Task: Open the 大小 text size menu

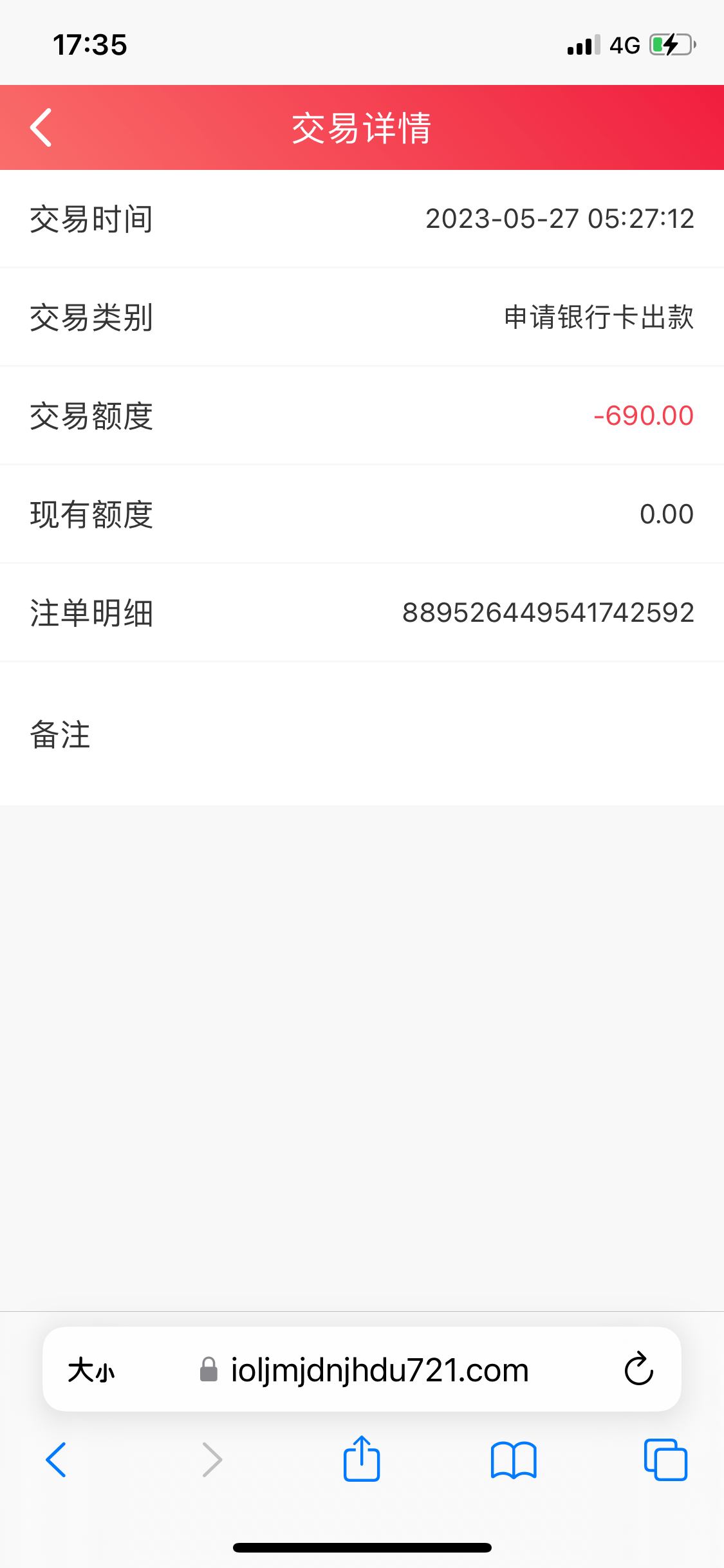Action: tap(91, 1370)
